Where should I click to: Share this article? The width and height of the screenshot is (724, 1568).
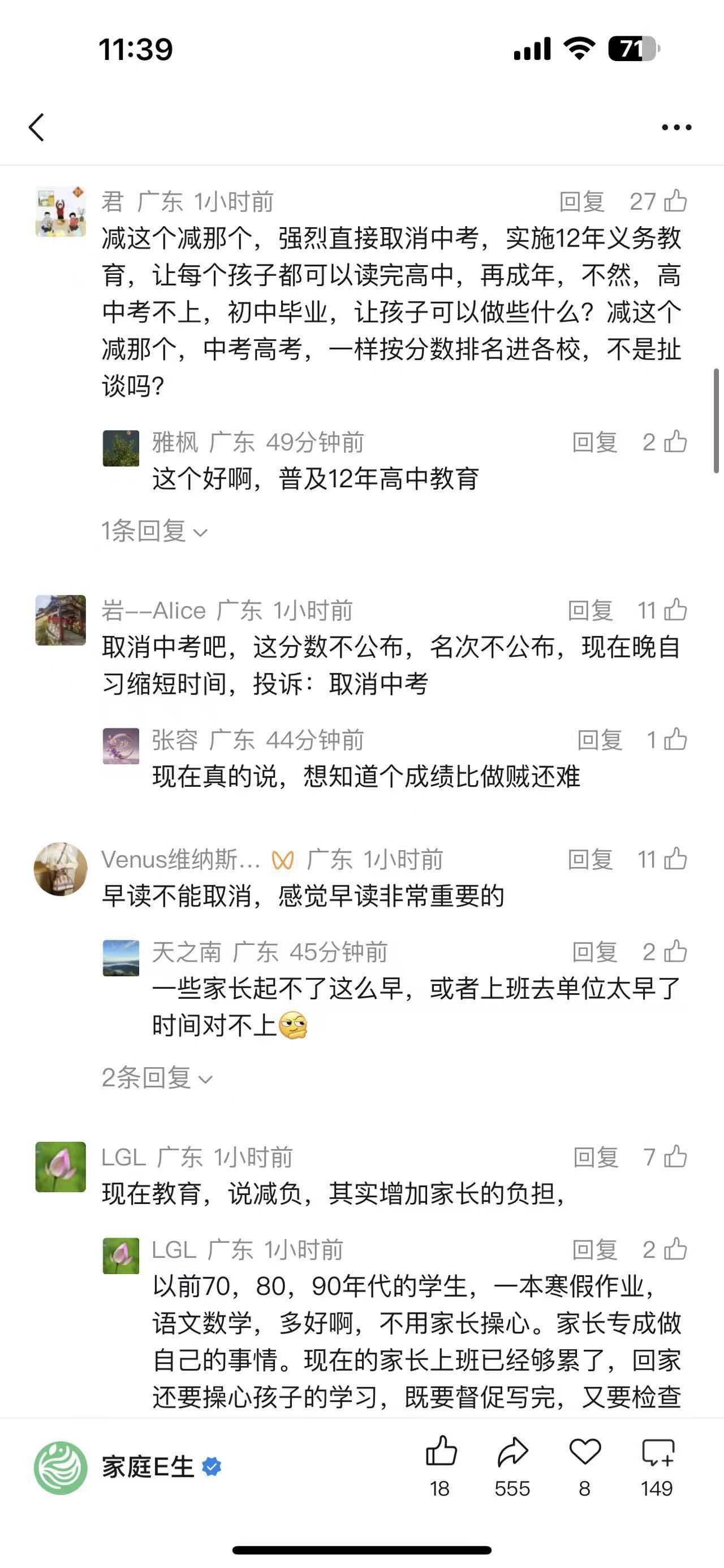click(x=512, y=1452)
